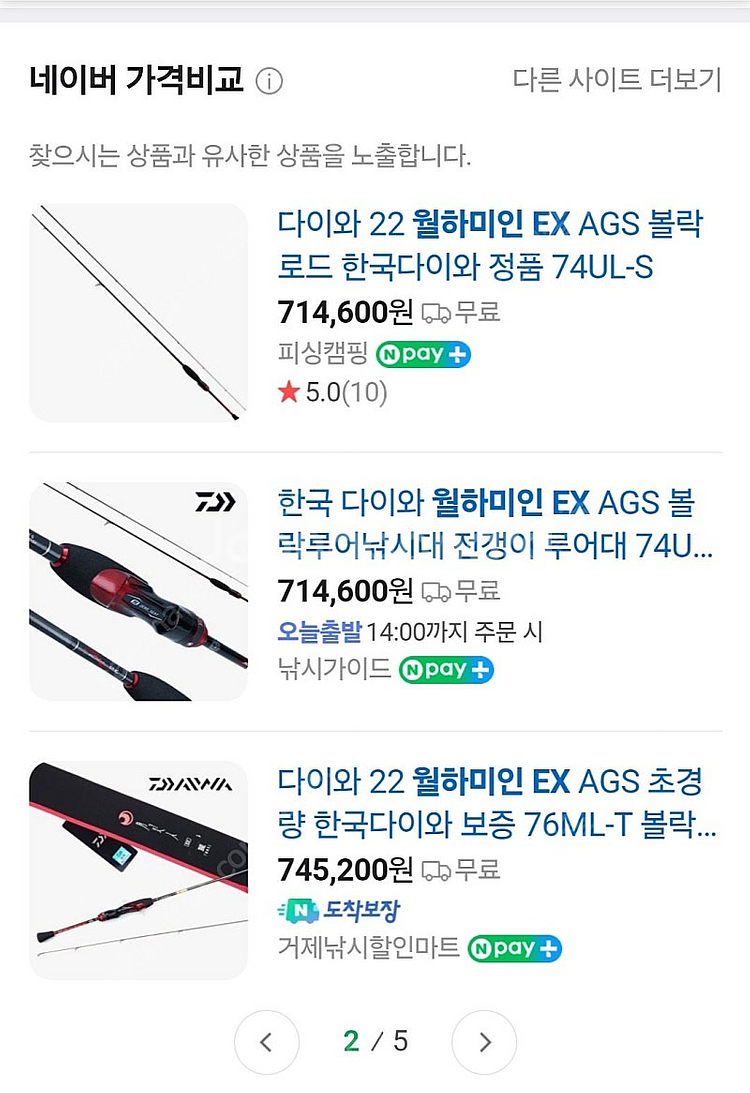Click the Npay badge next to 피싱캠핑
750x1093 pixels.
coord(422,354)
